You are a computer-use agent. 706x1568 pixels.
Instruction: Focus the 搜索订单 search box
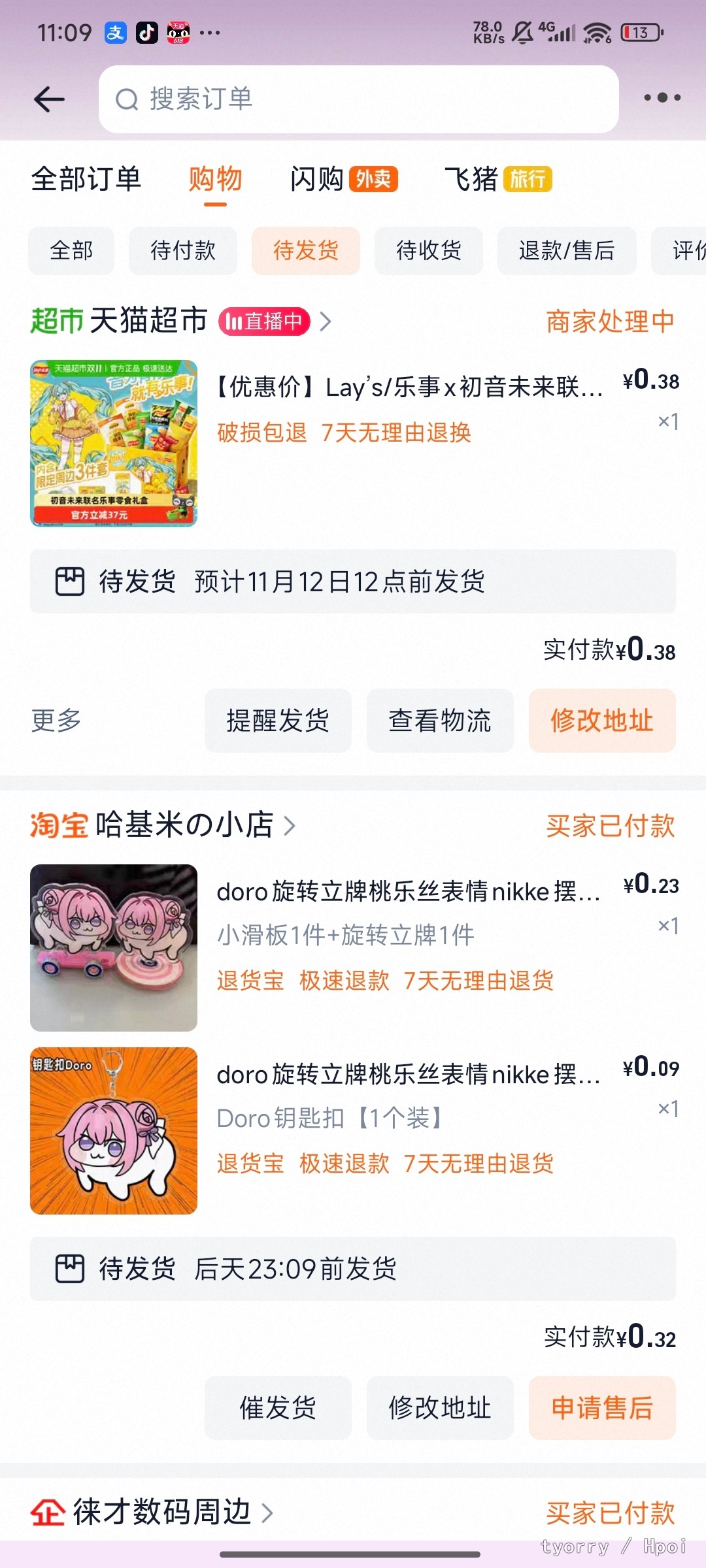coord(358,99)
